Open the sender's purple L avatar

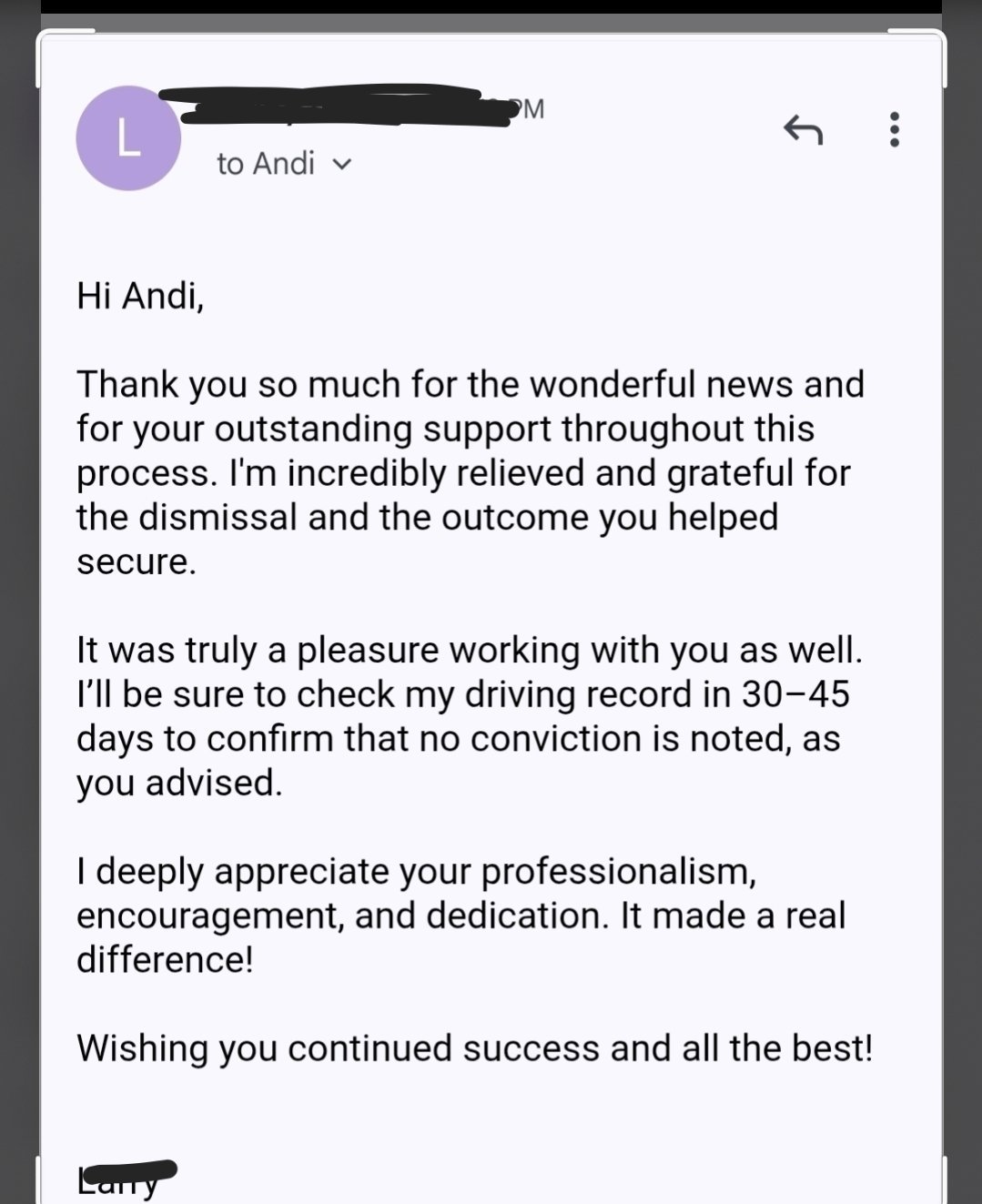tap(128, 138)
